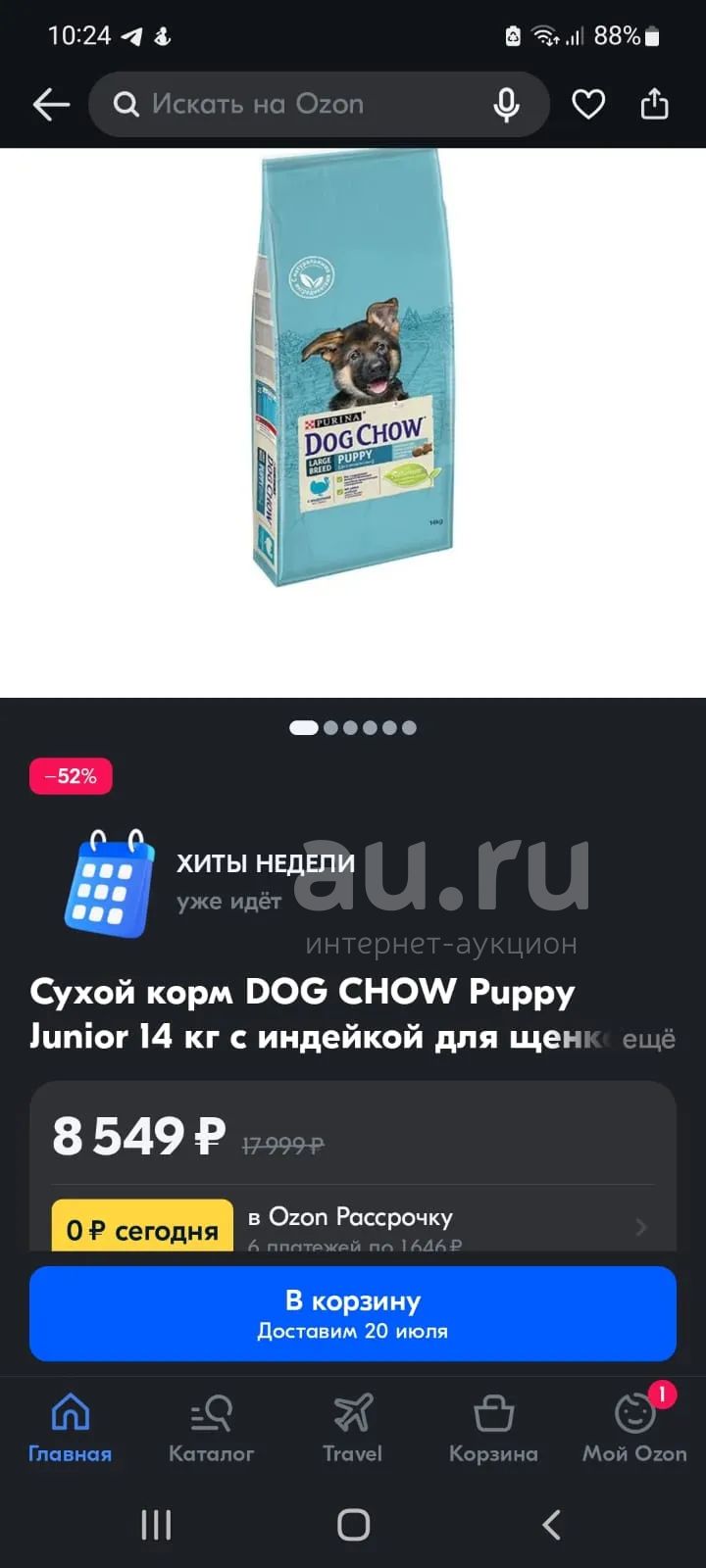Start voice search with the microphone
Viewport: 706px width, 1568px height.
(x=506, y=104)
